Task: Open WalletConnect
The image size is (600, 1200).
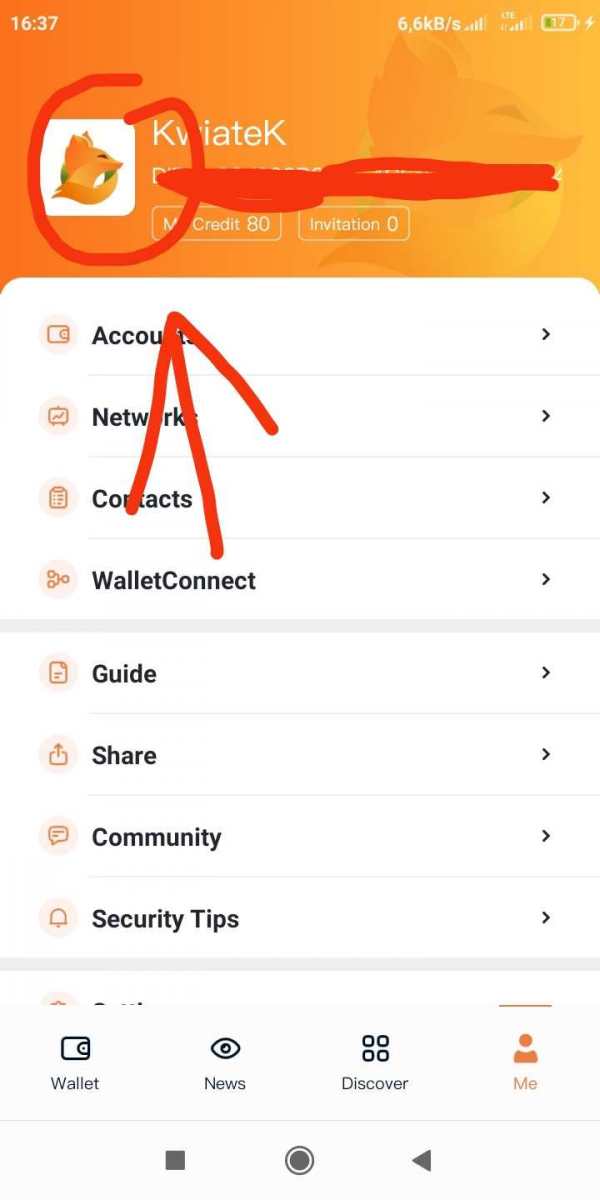Action: pyautogui.click(x=300, y=580)
